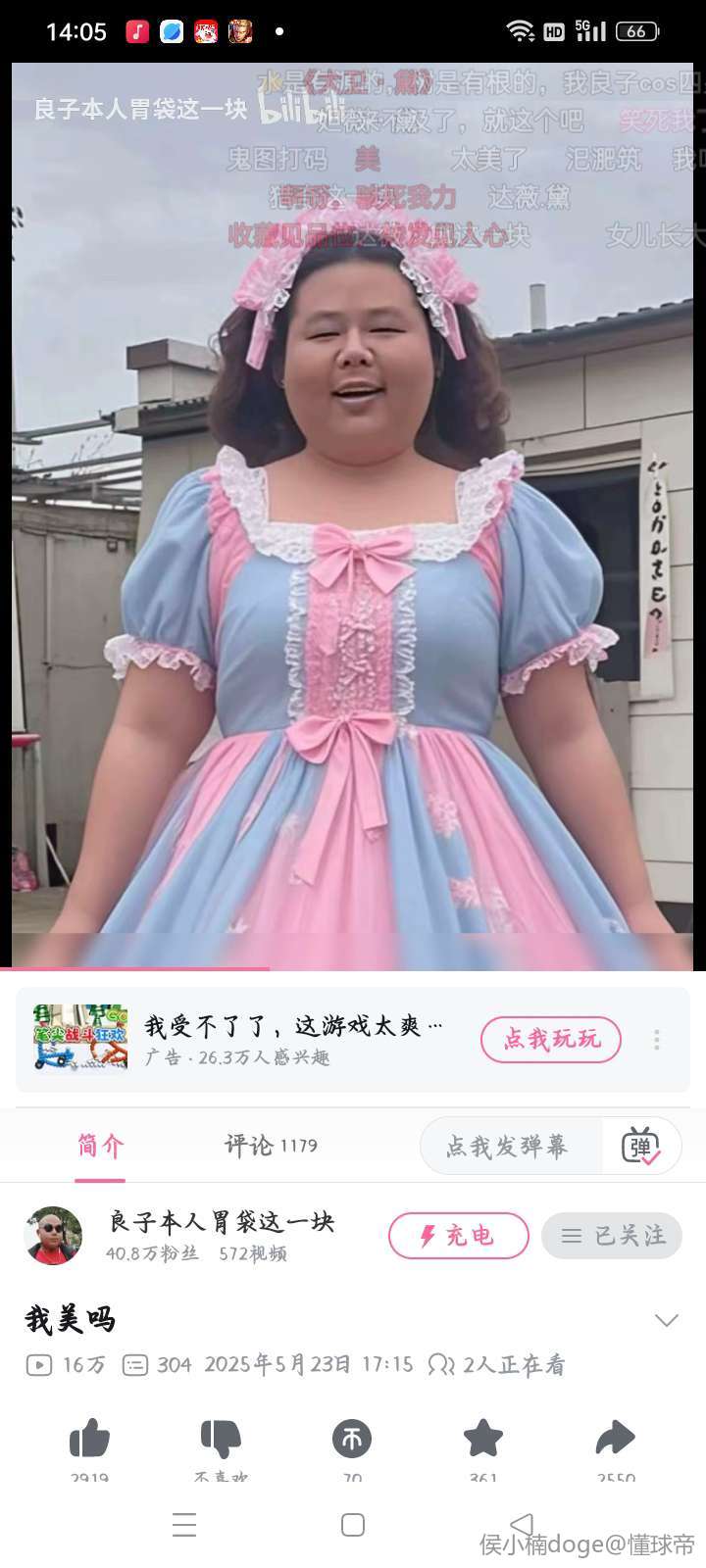Image resolution: width=706 pixels, height=1568 pixels.
Task: Tap 点我发弹幕 to write a danmaku
Action: tap(507, 1146)
